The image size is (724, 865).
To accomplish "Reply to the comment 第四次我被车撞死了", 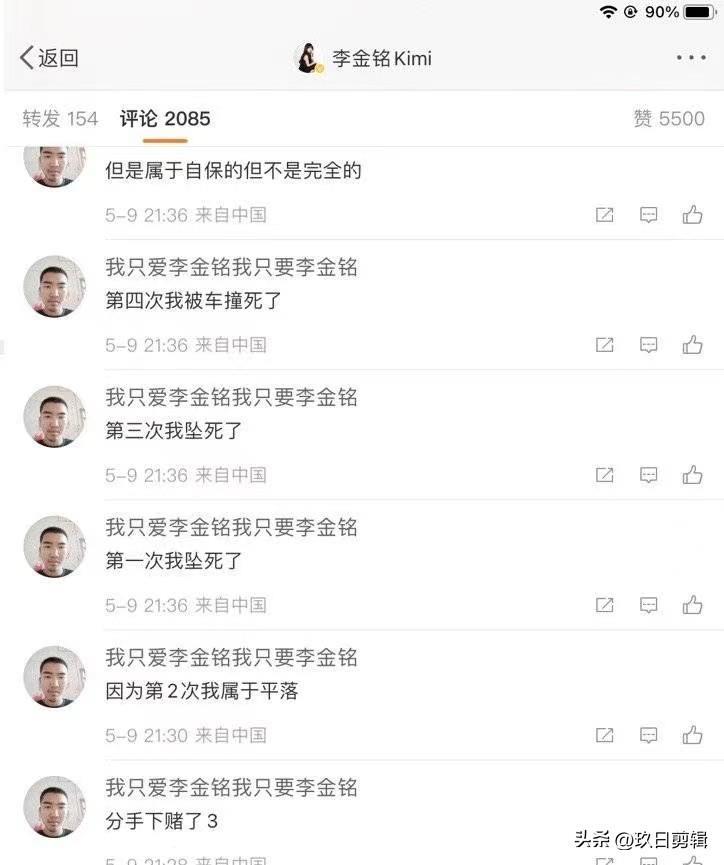I will tap(648, 345).
